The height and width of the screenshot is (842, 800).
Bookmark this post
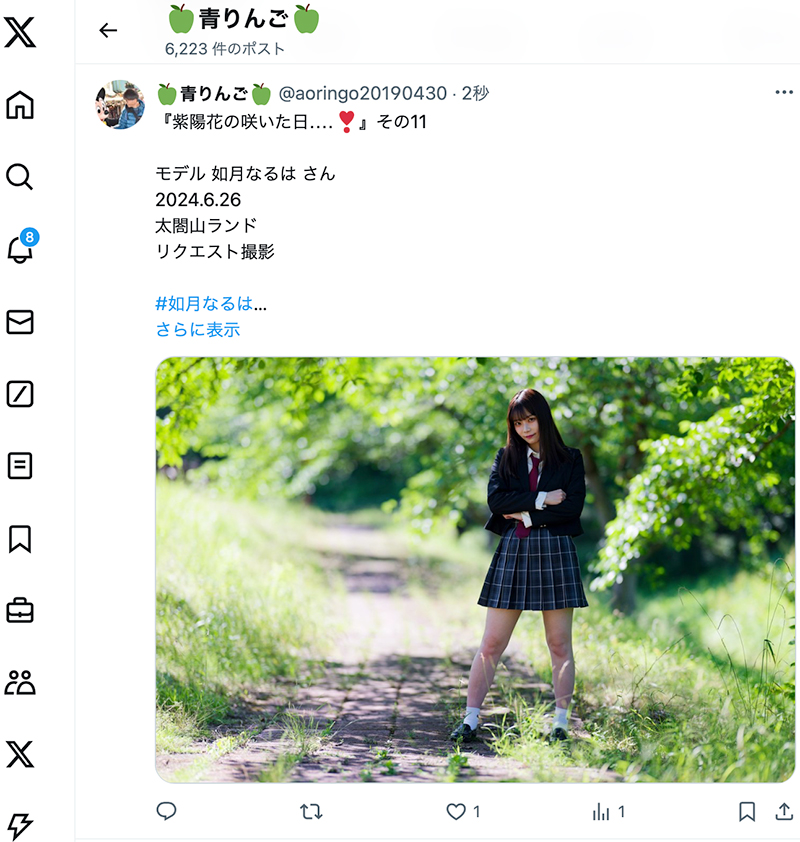tap(746, 811)
